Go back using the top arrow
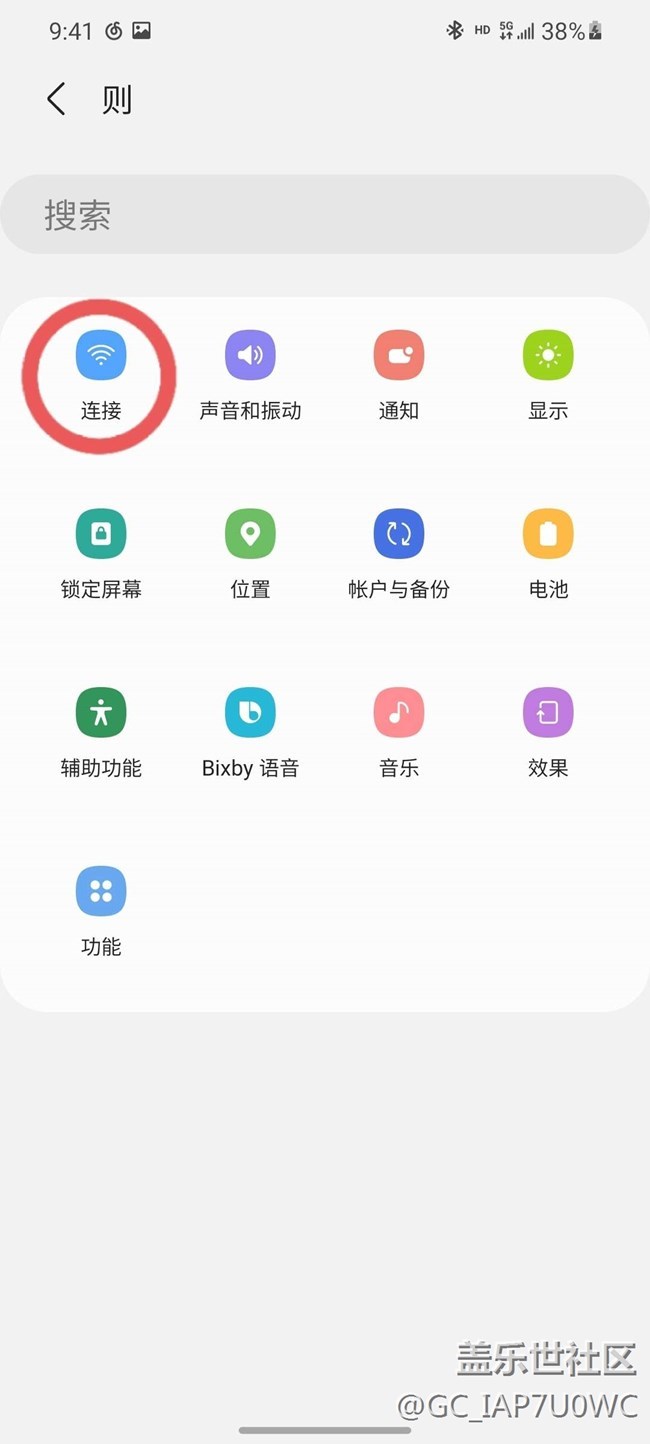The width and height of the screenshot is (650, 1444). tap(56, 99)
